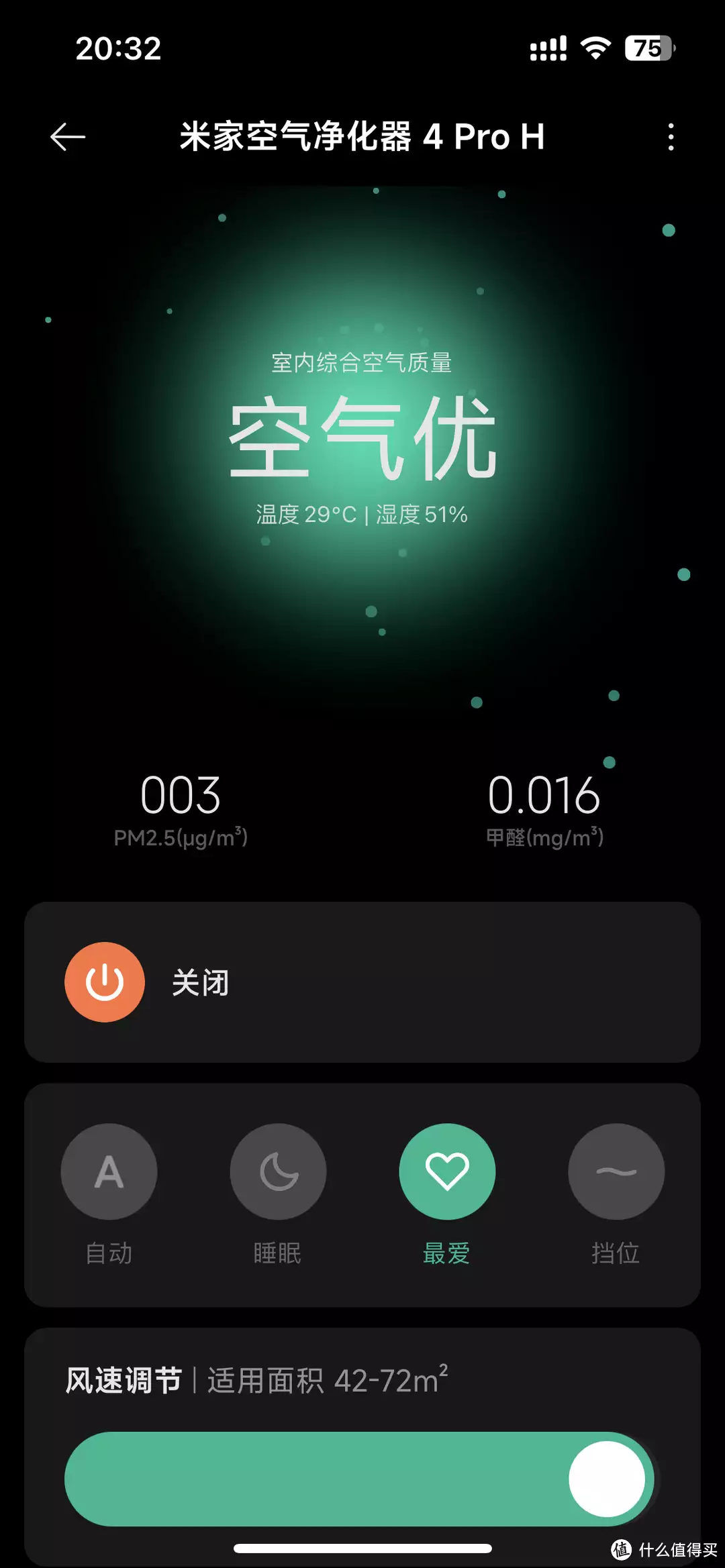Switch to 睡眠 sleep mode
Image resolution: width=725 pixels, height=1568 pixels.
click(x=278, y=1172)
